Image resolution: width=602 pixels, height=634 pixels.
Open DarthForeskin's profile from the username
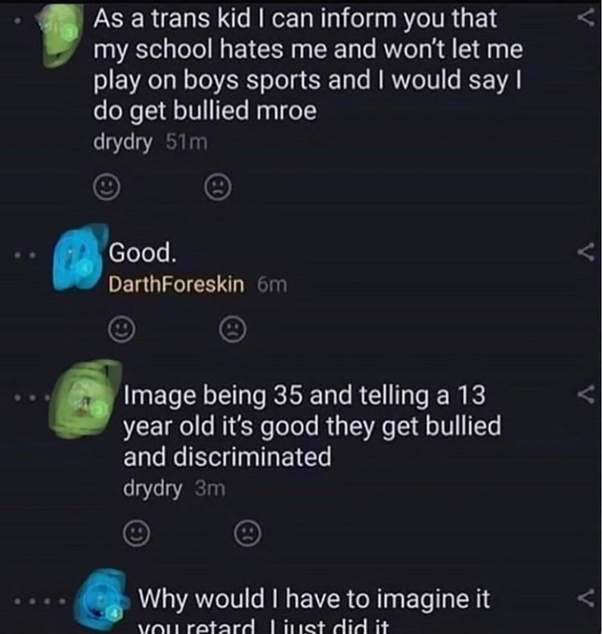(x=175, y=285)
